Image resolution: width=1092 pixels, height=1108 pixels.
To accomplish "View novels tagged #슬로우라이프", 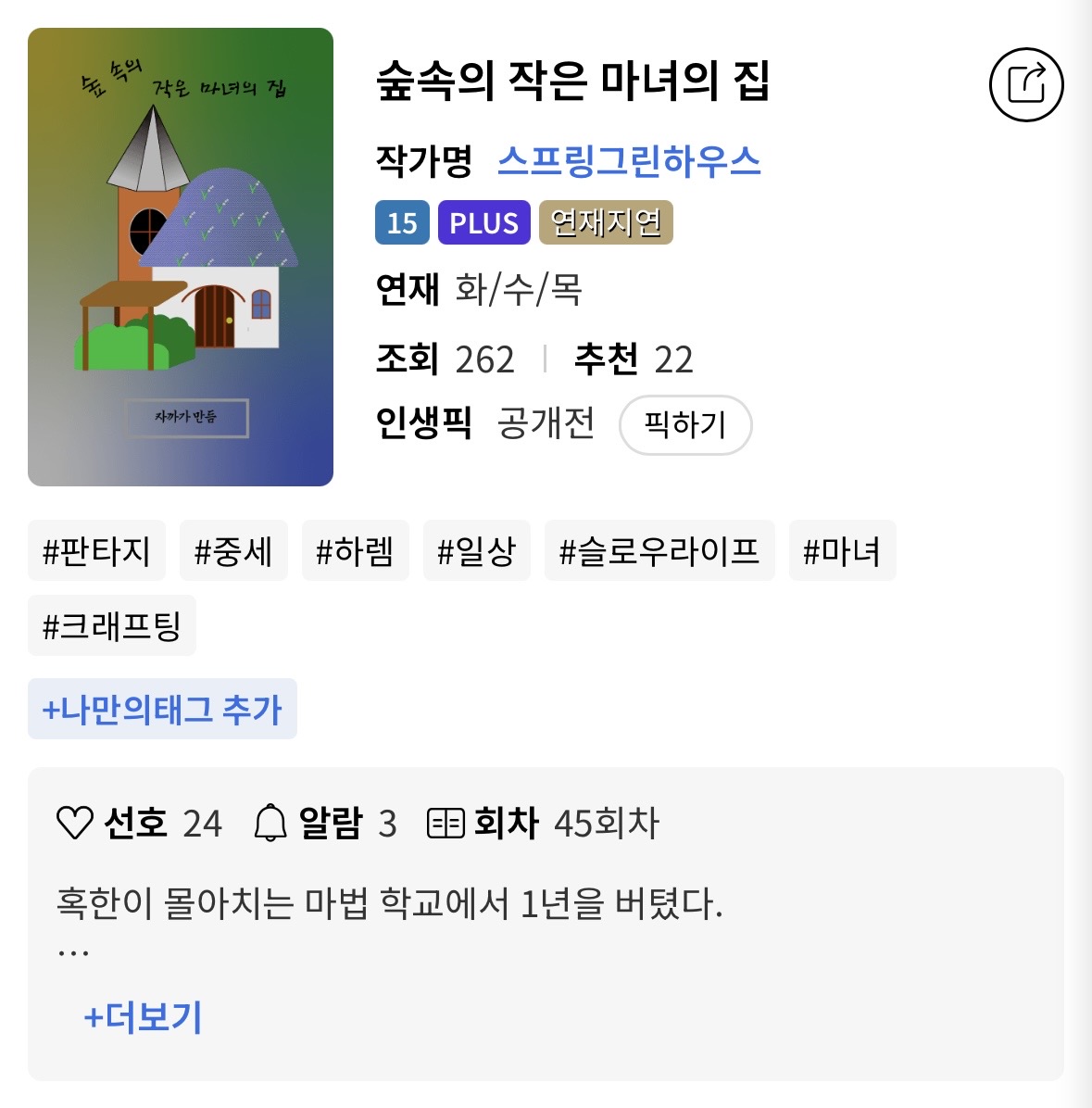I will click(659, 551).
